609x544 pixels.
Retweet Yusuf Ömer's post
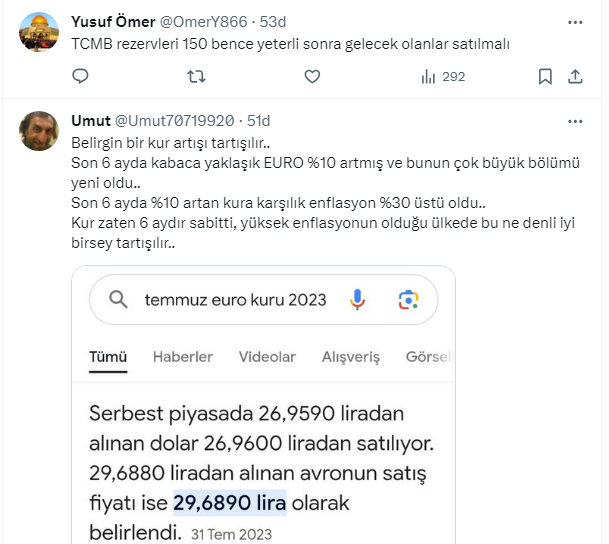click(197, 76)
